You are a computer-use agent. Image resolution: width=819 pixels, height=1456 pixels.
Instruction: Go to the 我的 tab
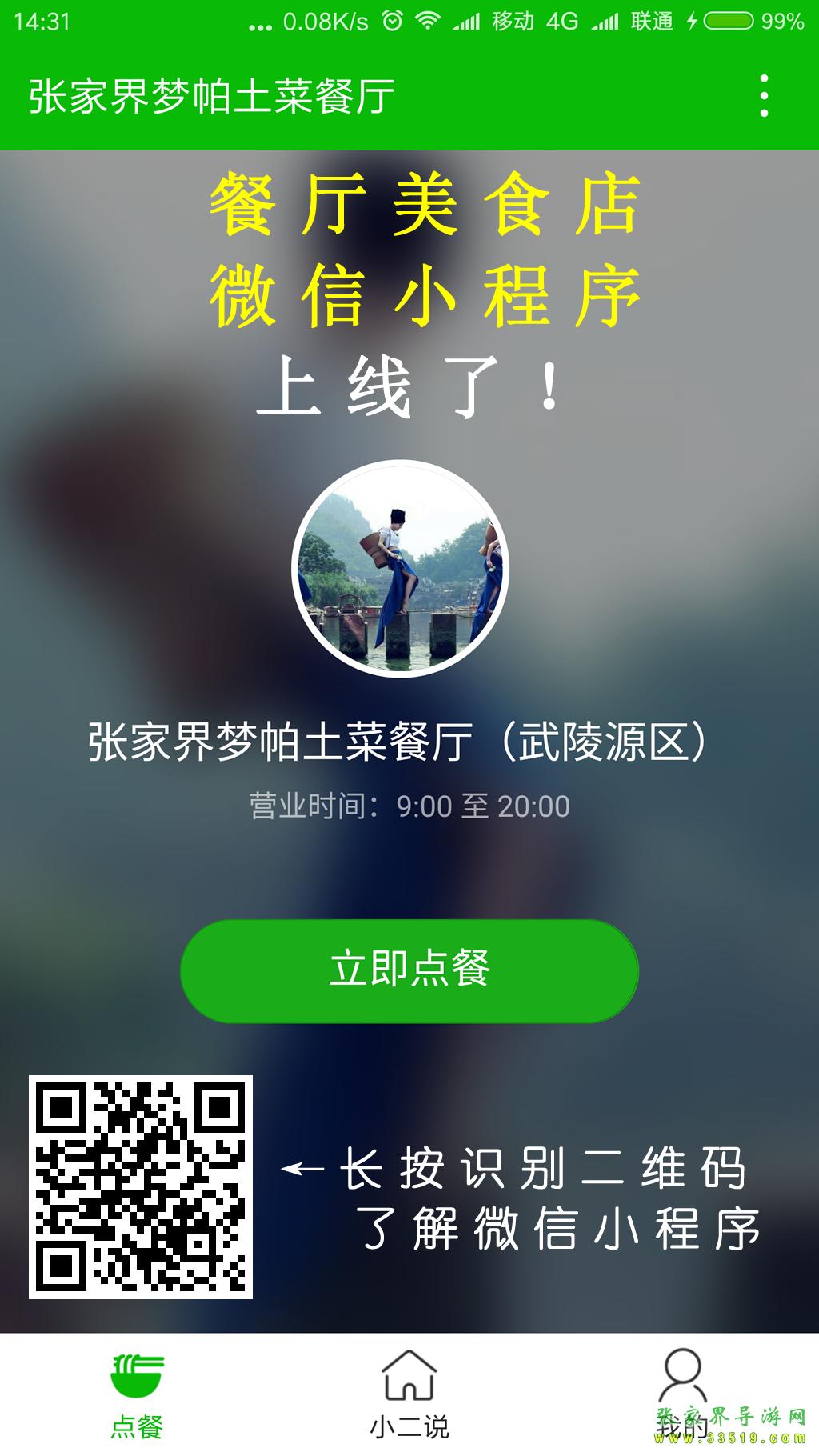[682, 1395]
